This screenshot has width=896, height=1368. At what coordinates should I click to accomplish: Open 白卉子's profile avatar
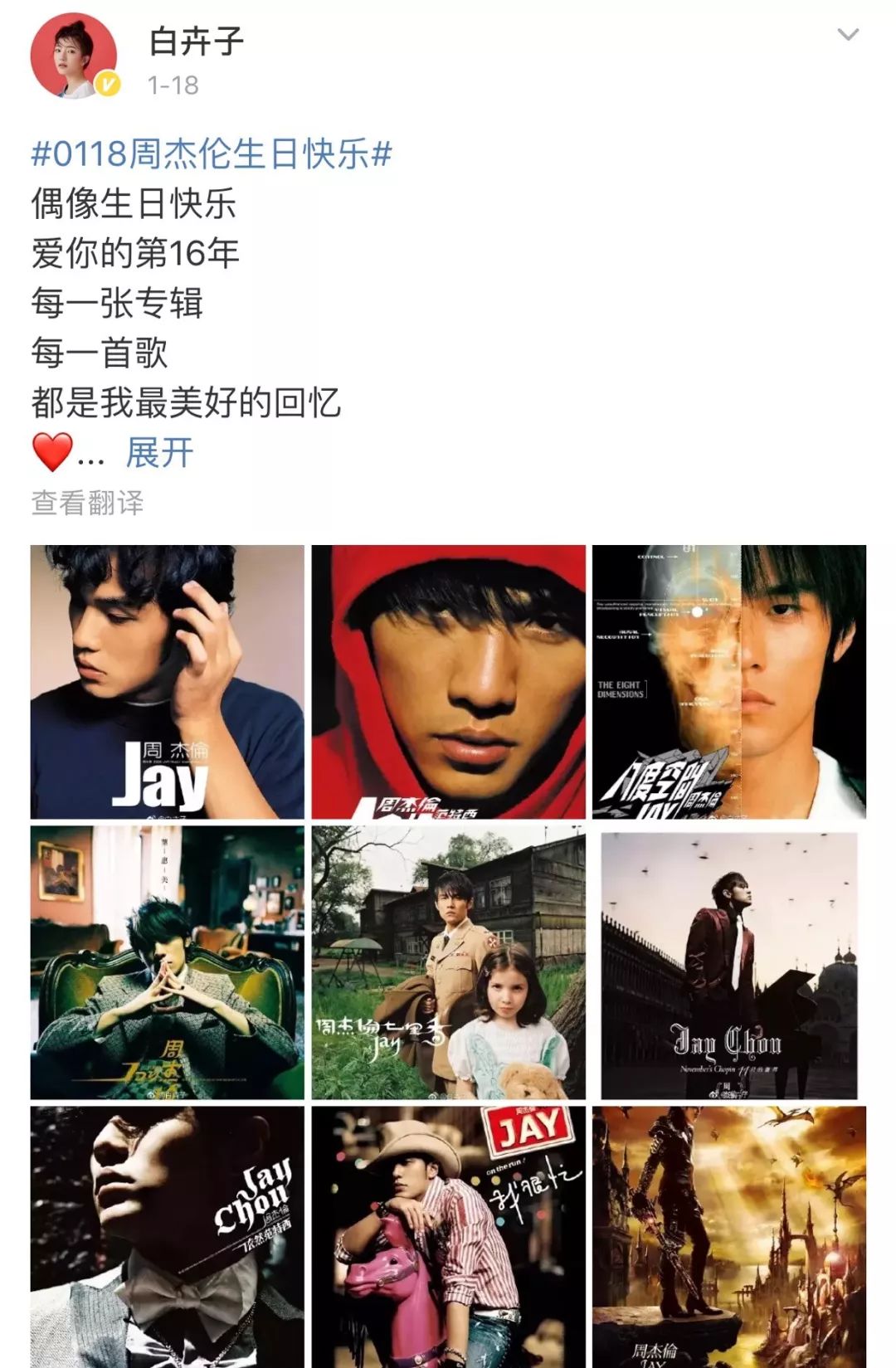point(74,56)
